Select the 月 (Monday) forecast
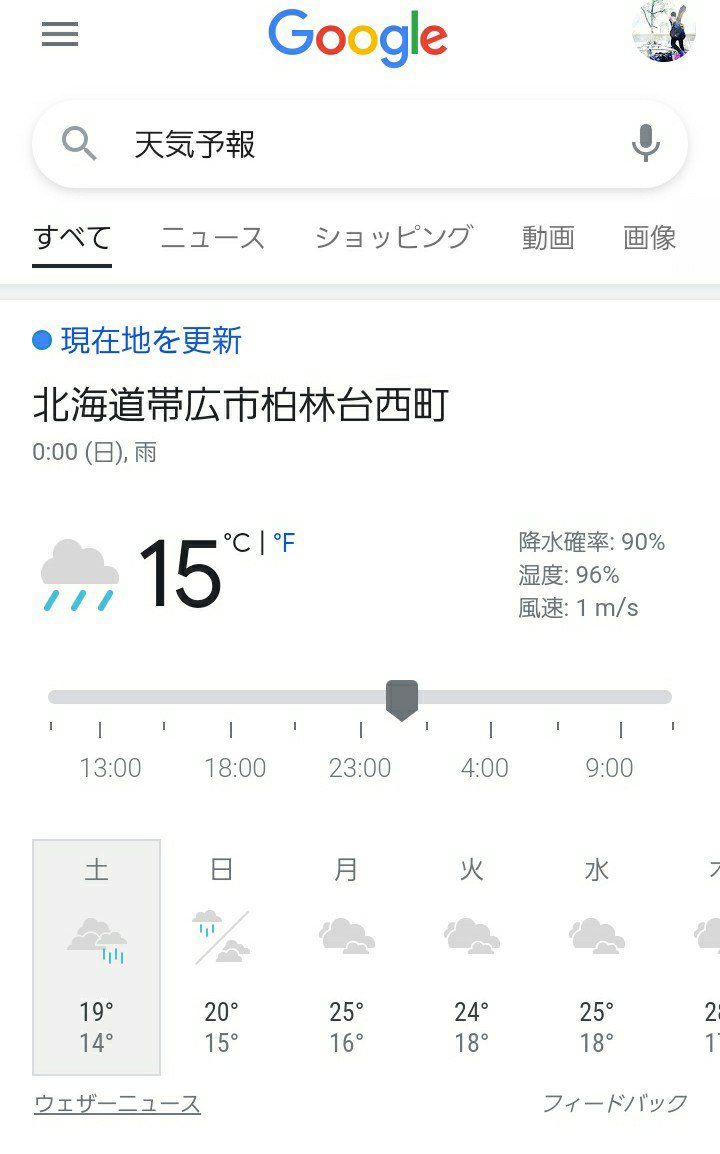Image resolution: width=720 pixels, height=1154 pixels. (346, 955)
